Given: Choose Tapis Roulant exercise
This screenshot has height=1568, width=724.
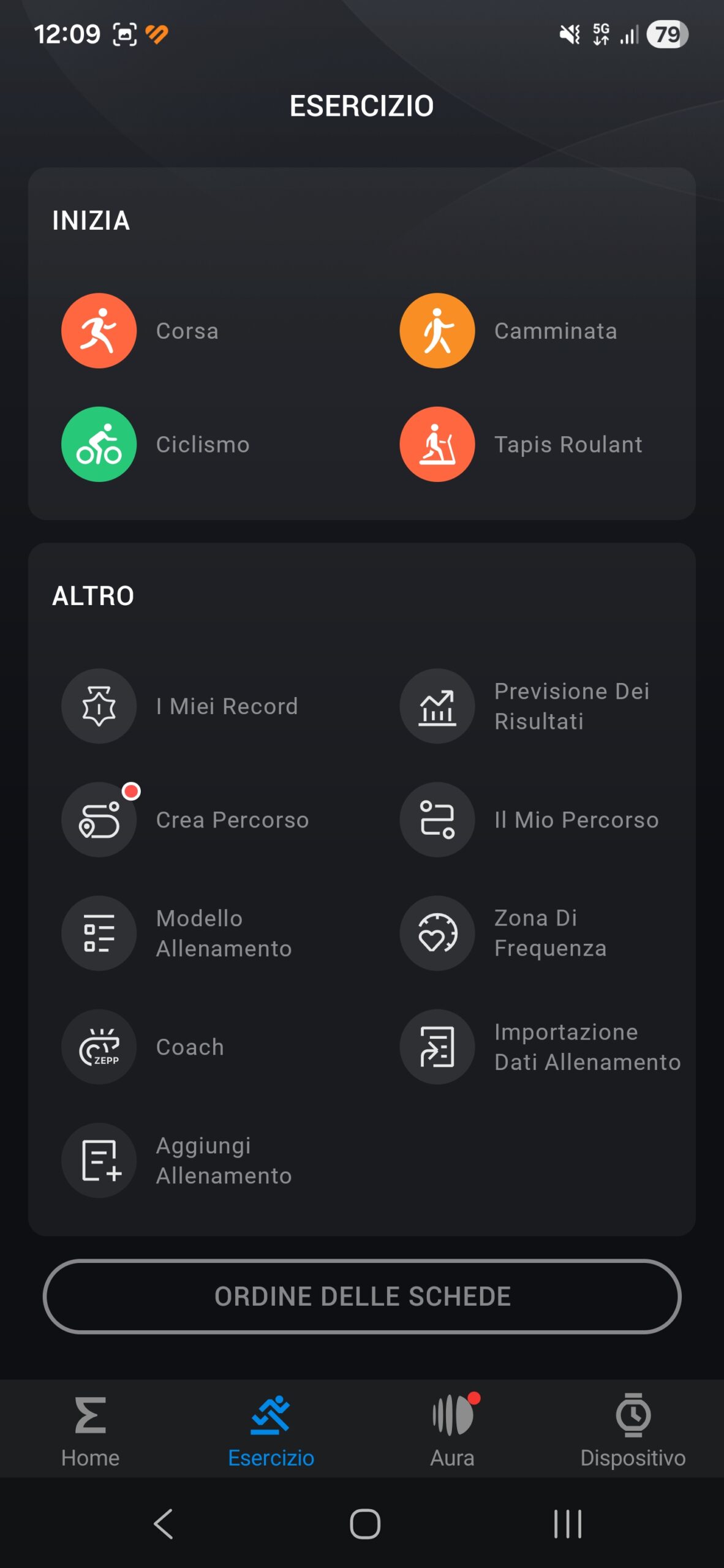Looking at the screenshot, I should 437,444.
